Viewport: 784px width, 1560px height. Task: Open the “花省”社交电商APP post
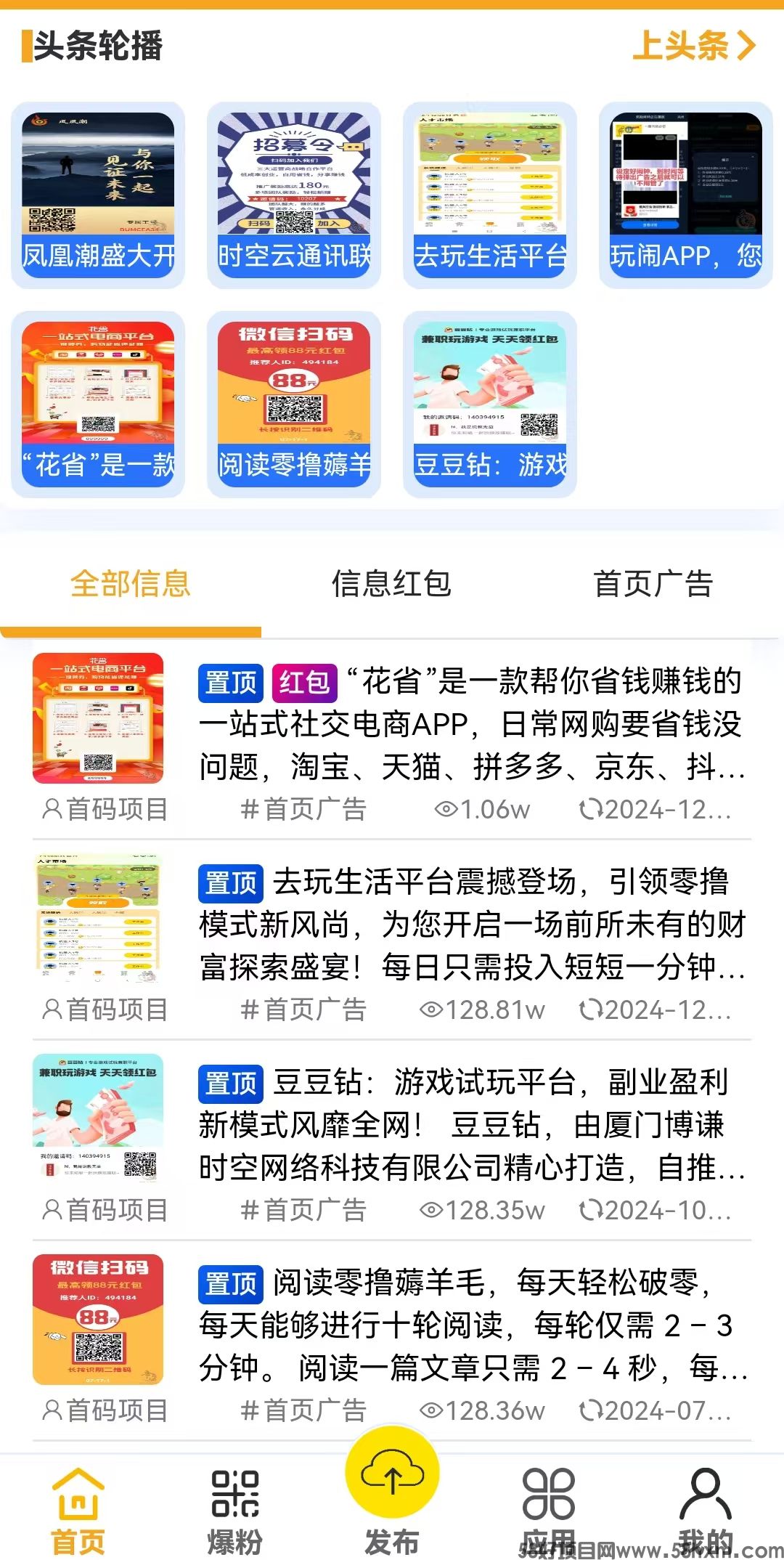coord(470,723)
